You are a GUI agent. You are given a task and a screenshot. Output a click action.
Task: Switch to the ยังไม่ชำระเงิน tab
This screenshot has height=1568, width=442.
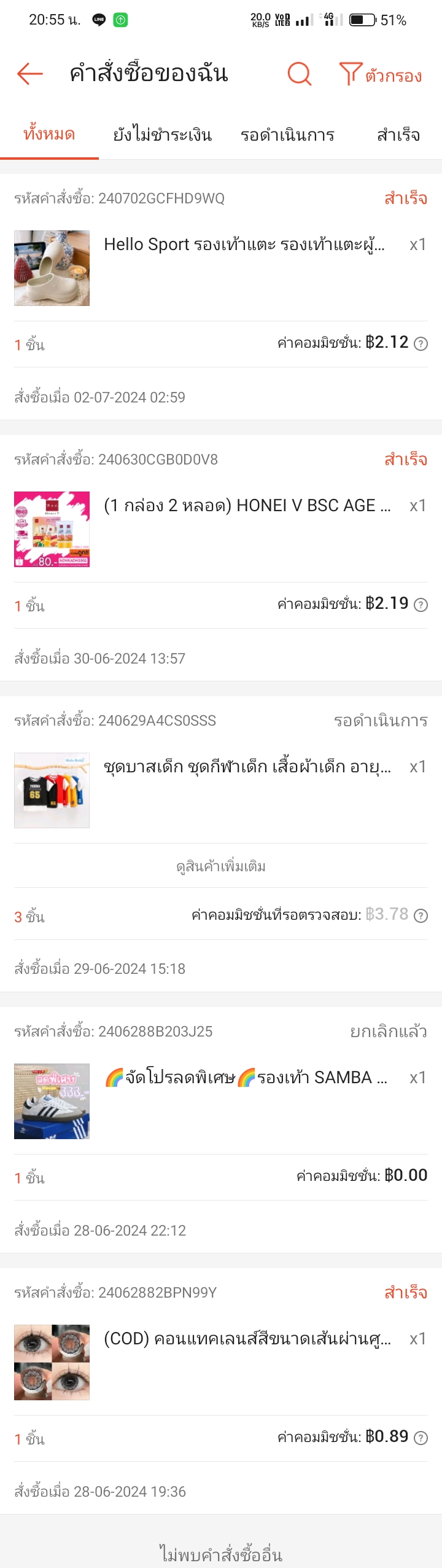(x=163, y=135)
